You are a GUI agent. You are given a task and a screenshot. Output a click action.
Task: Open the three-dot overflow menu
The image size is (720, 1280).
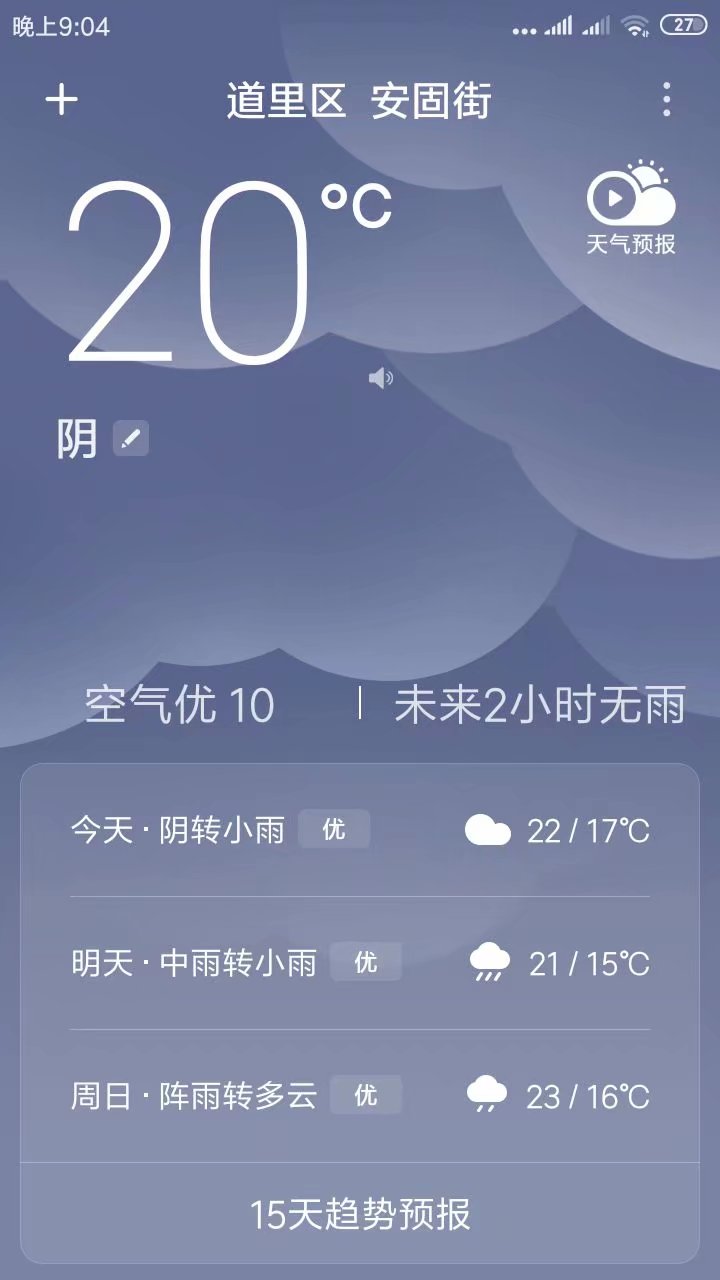coord(666,100)
